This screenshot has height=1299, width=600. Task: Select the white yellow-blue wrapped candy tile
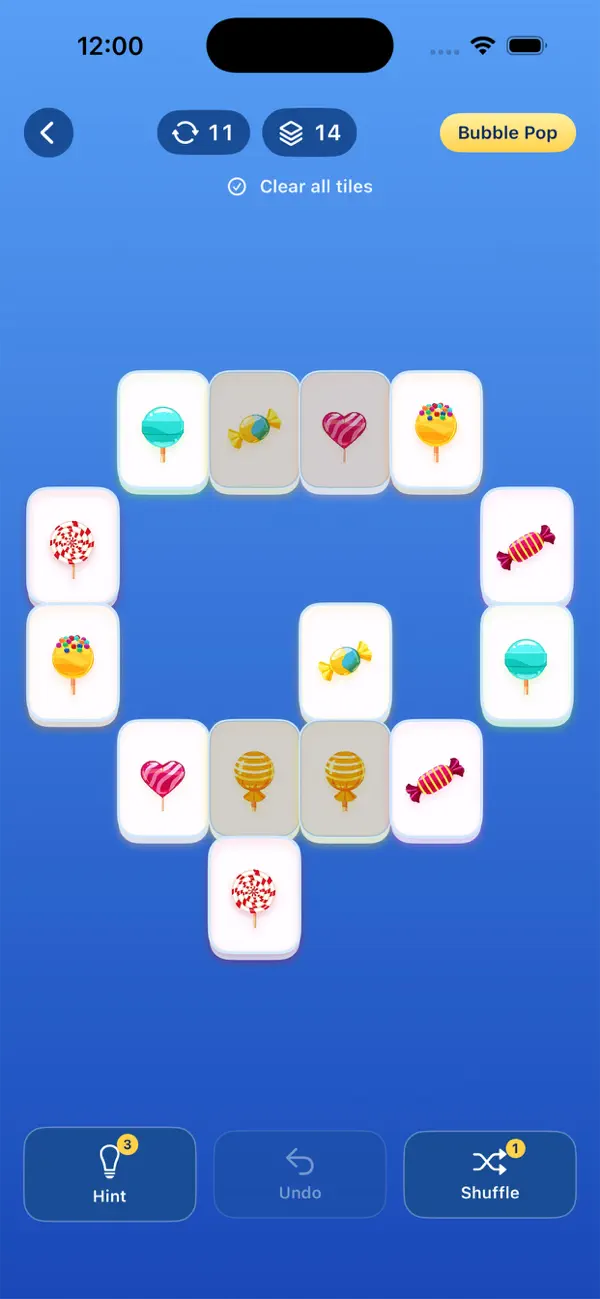coord(345,662)
